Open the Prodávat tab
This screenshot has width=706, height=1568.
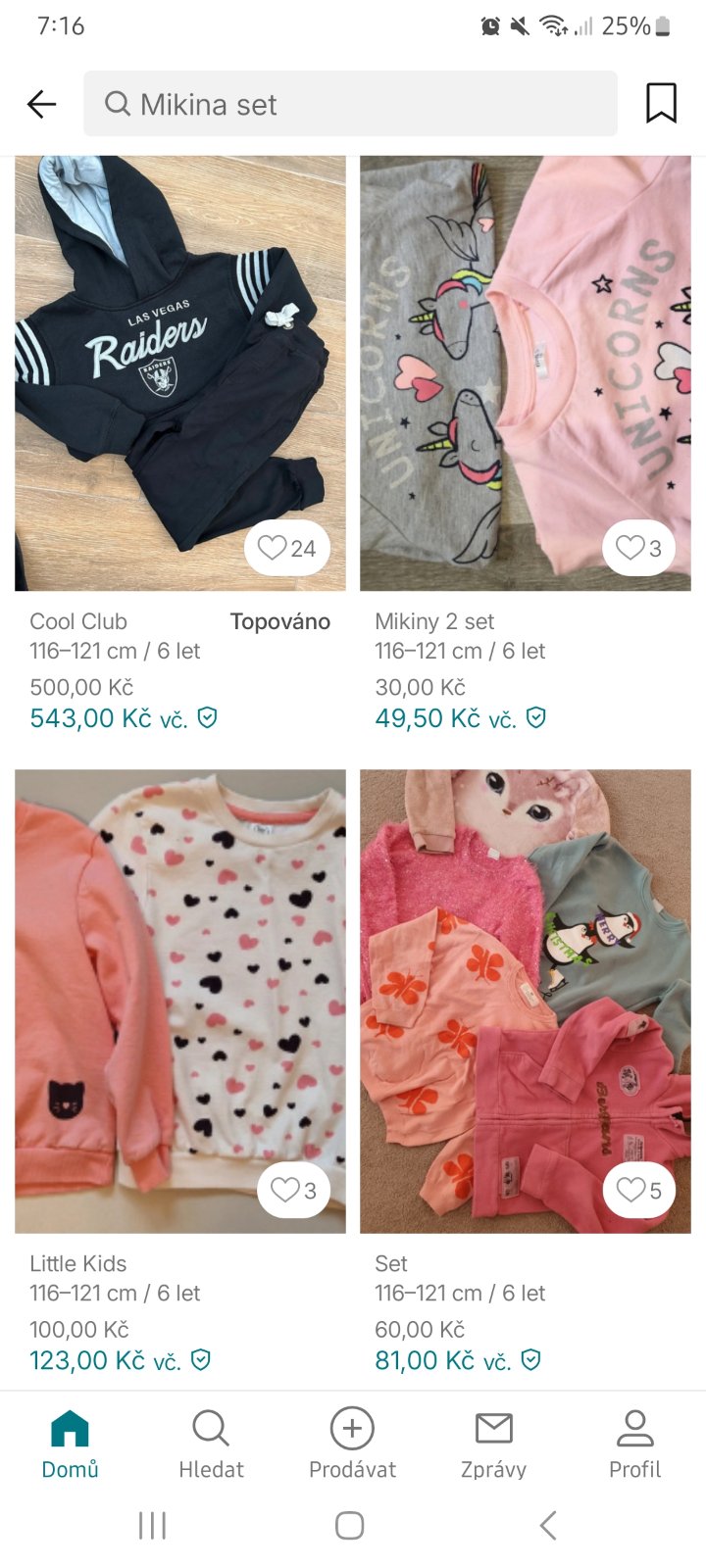(352, 1443)
